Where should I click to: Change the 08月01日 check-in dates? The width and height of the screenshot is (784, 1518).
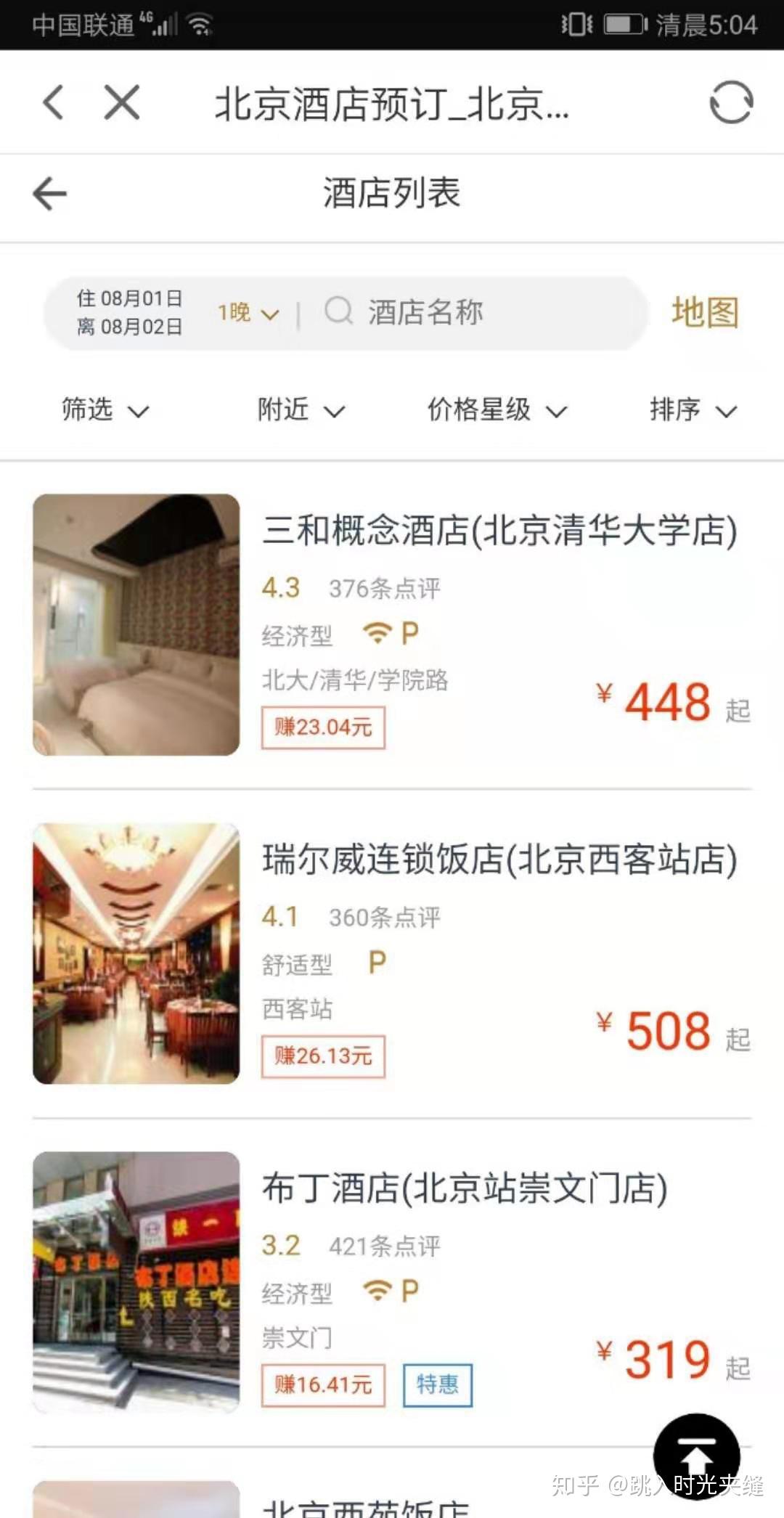pyautogui.click(x=131, y=313)
